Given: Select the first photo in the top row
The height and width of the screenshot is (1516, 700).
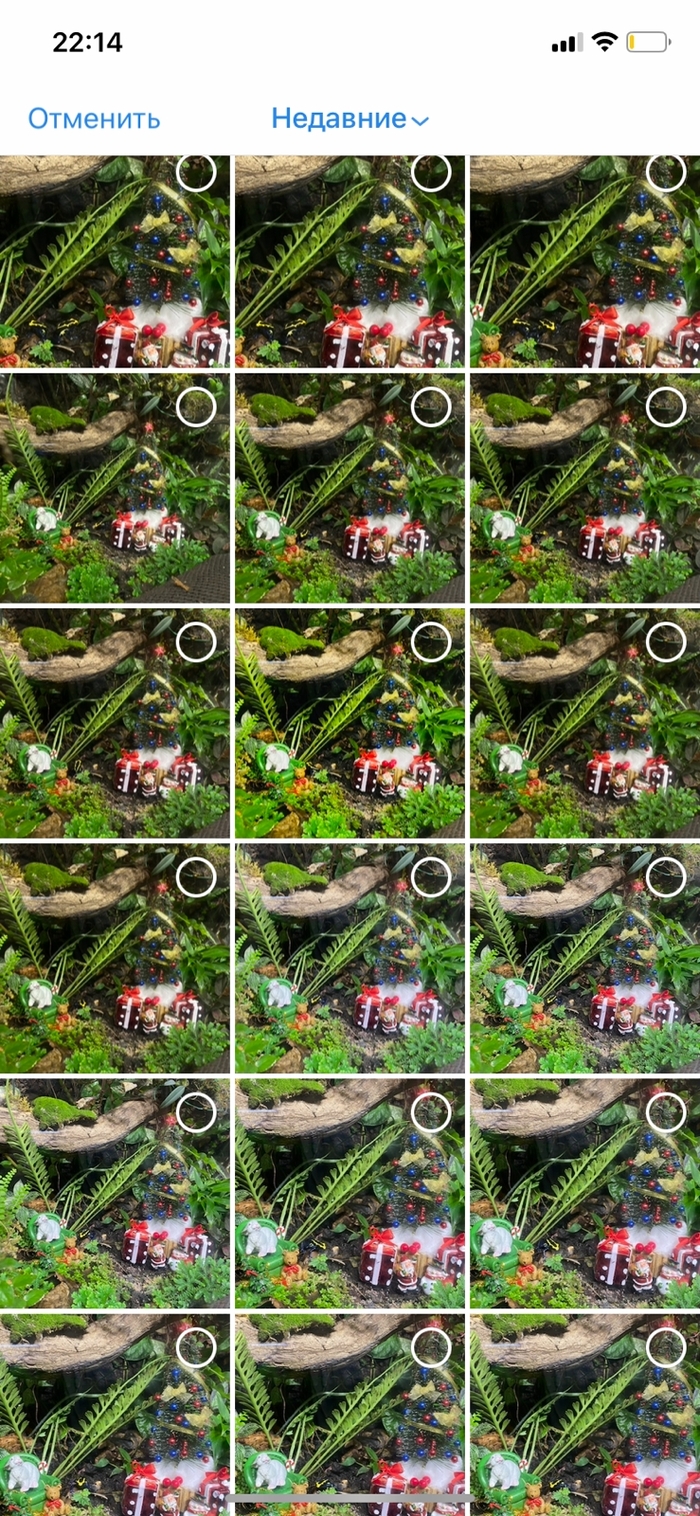Looking at the screenshot, I should click(x=195, y=172).
